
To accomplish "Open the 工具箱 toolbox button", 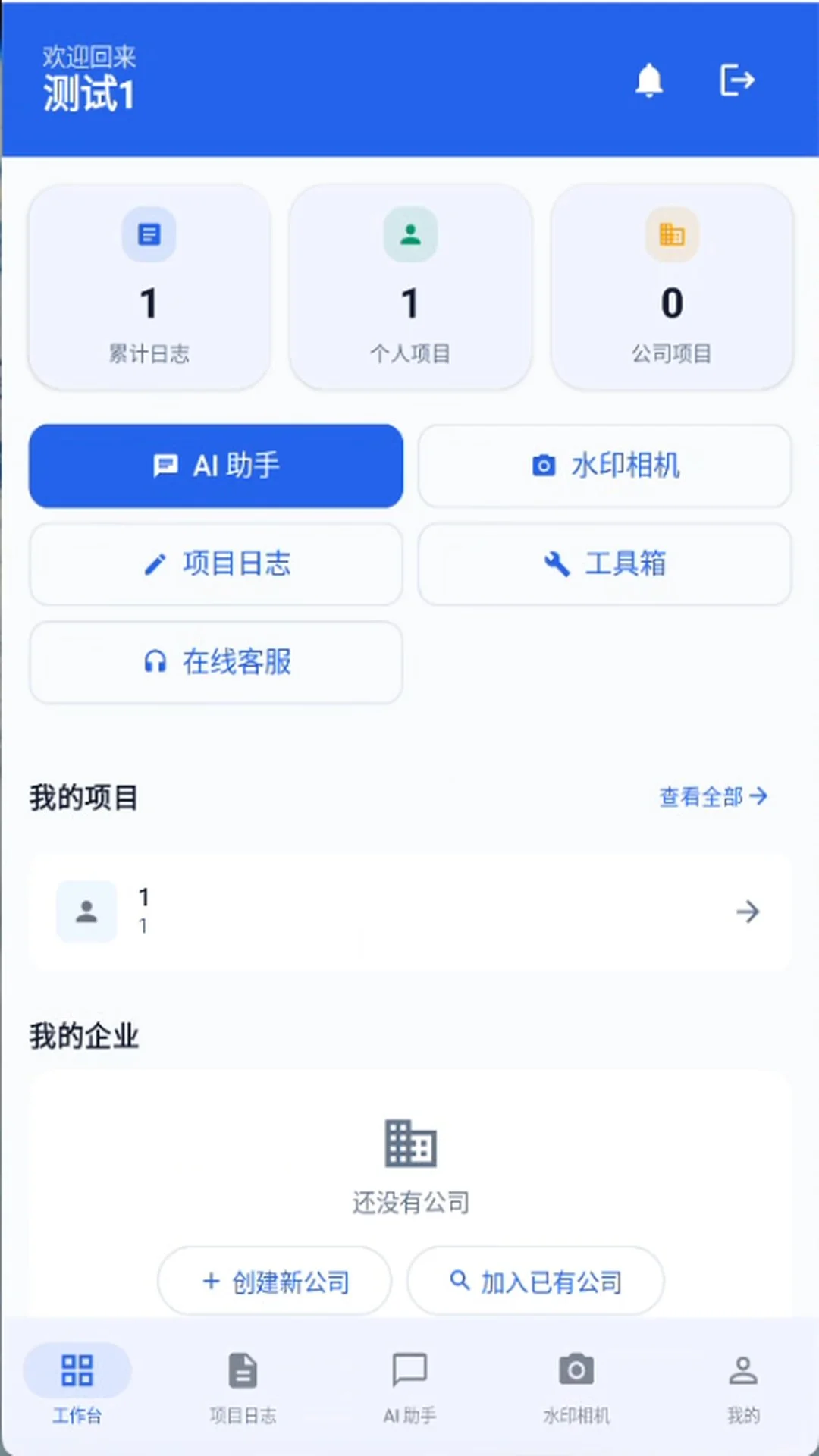I will click(x=604, y=564).
